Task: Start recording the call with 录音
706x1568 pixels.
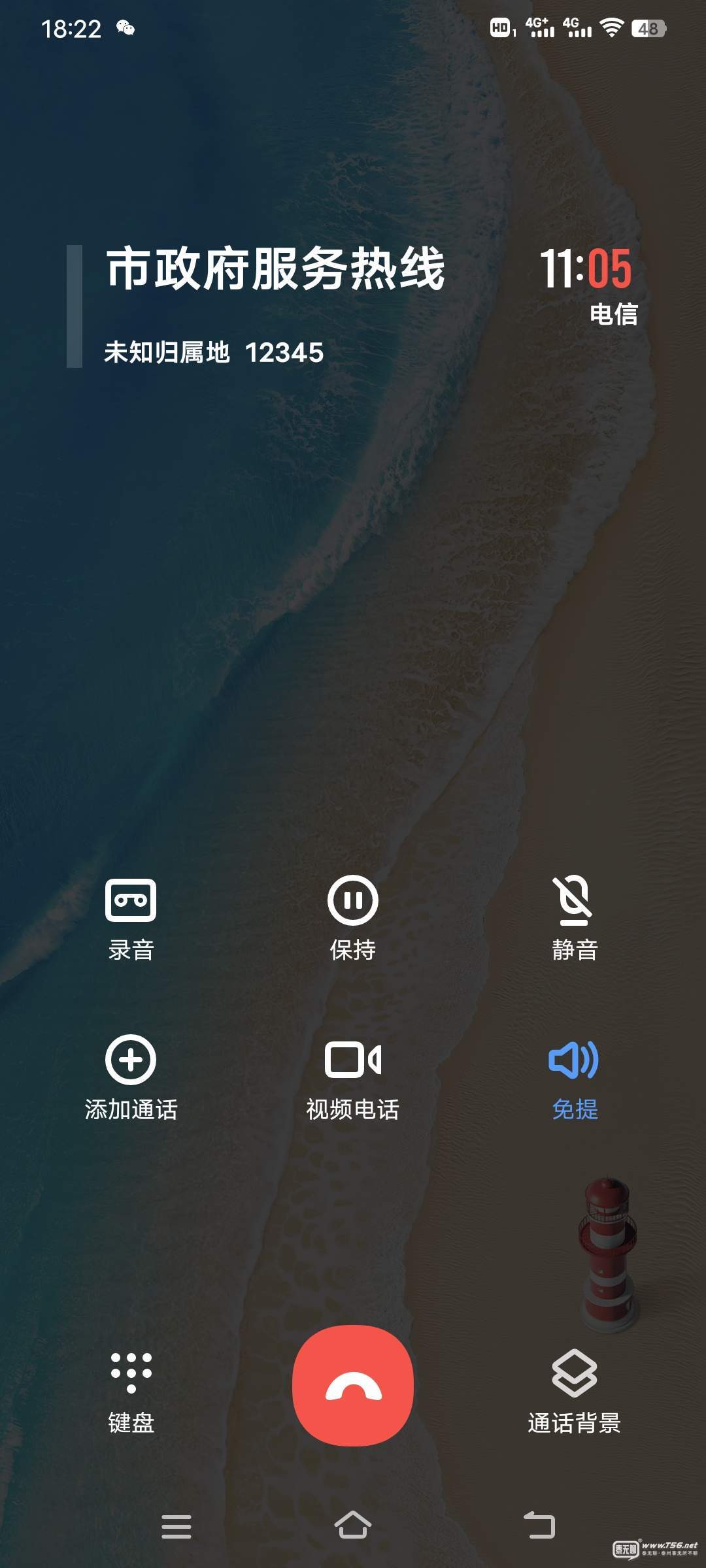Action: [x=131, y=918]
